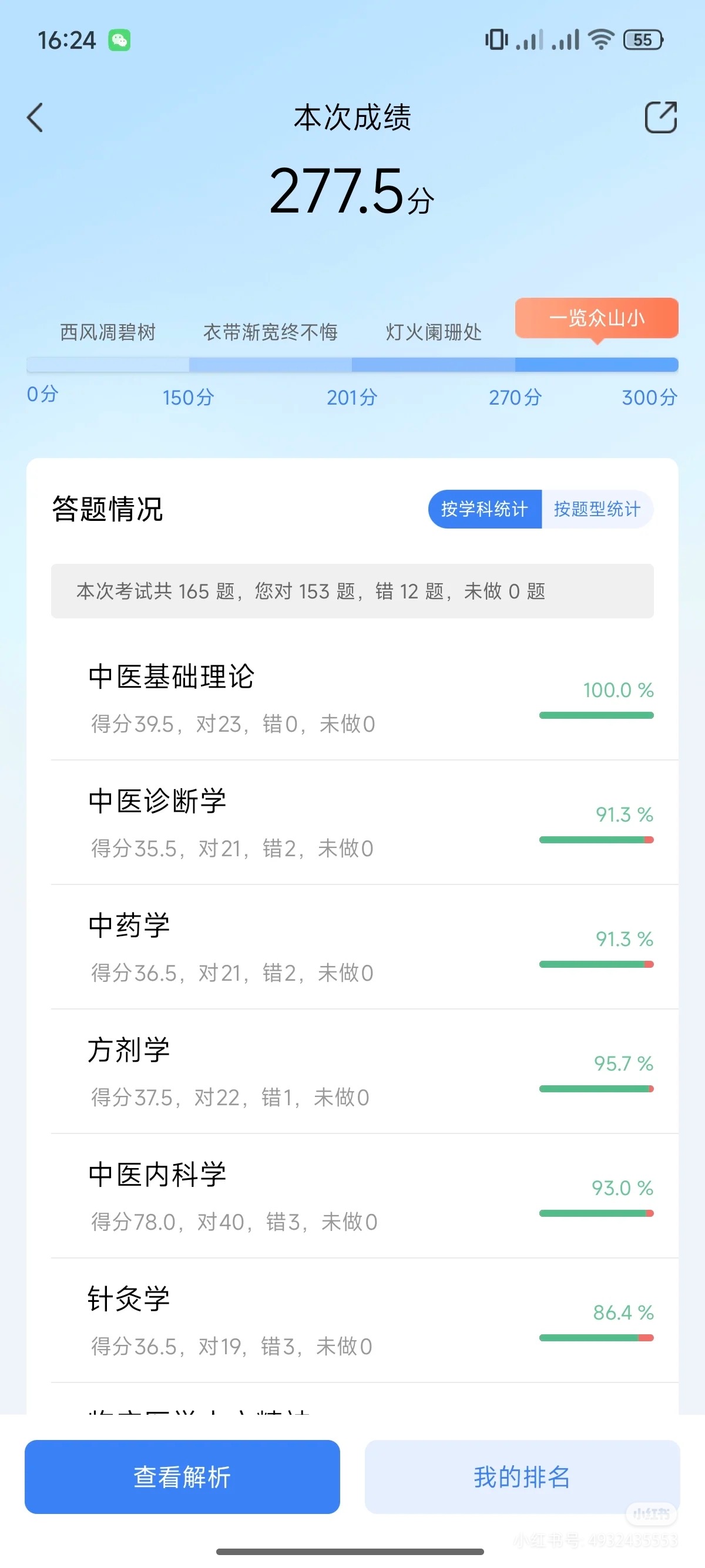
Task: Open 我的排名 ranking
Action: tap(522, 1477)
